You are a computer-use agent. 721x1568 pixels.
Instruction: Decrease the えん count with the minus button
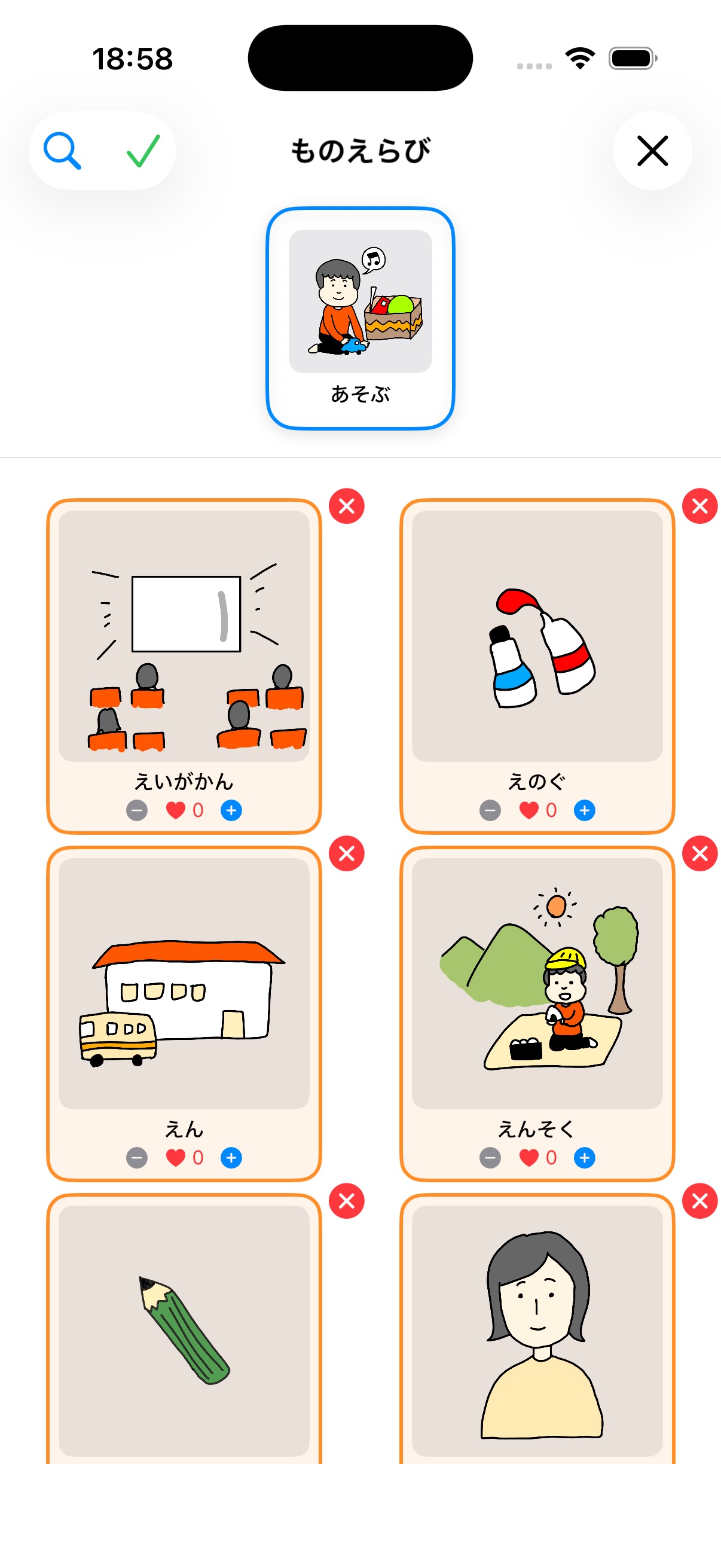pyautogui.click(x=138, y=1158)
